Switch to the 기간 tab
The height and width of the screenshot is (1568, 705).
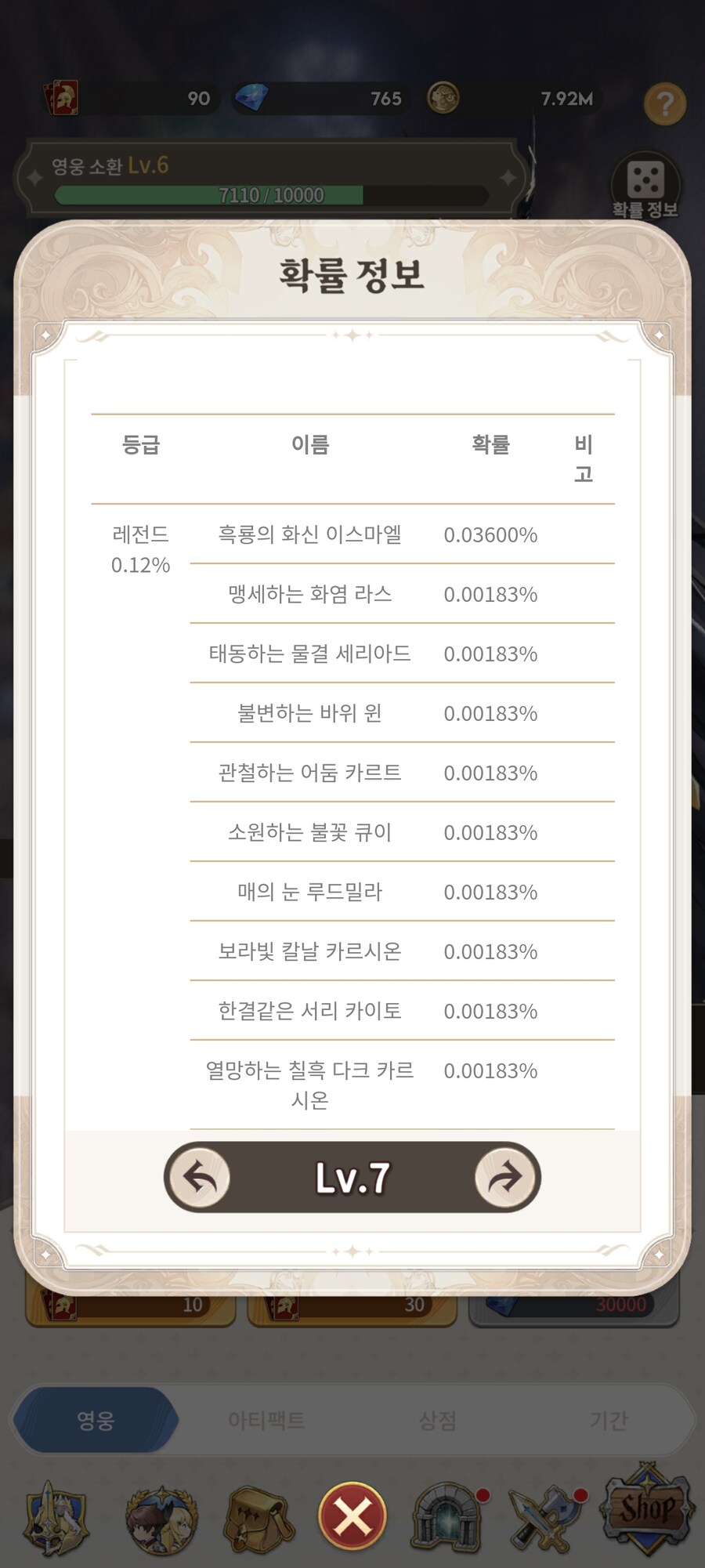609,1420
